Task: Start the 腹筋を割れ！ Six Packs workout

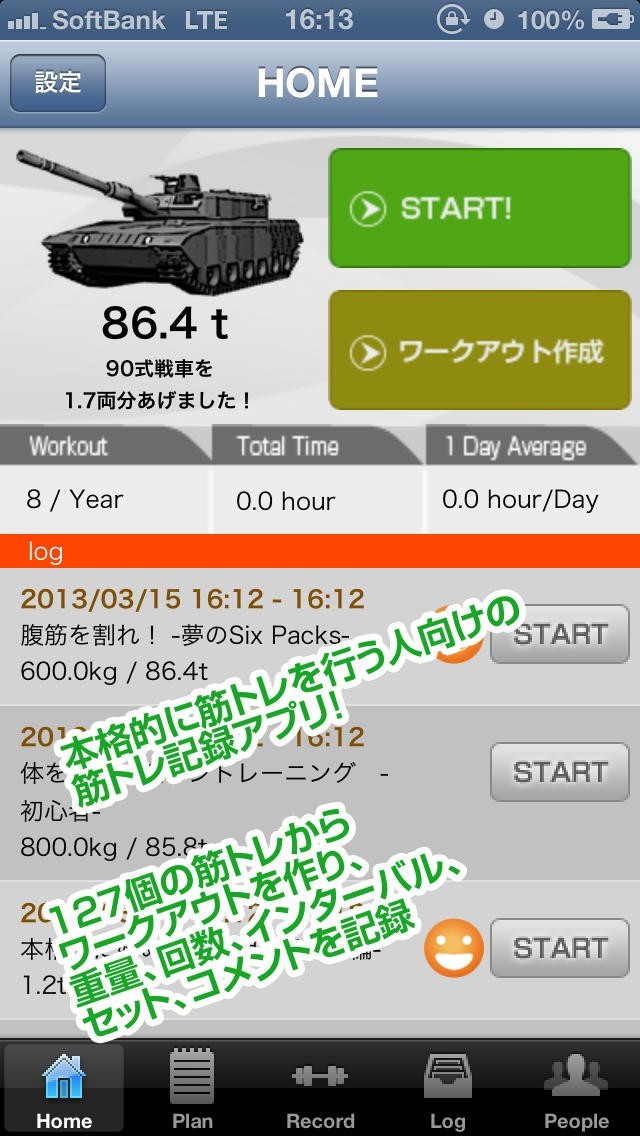Action: (559, 634)
